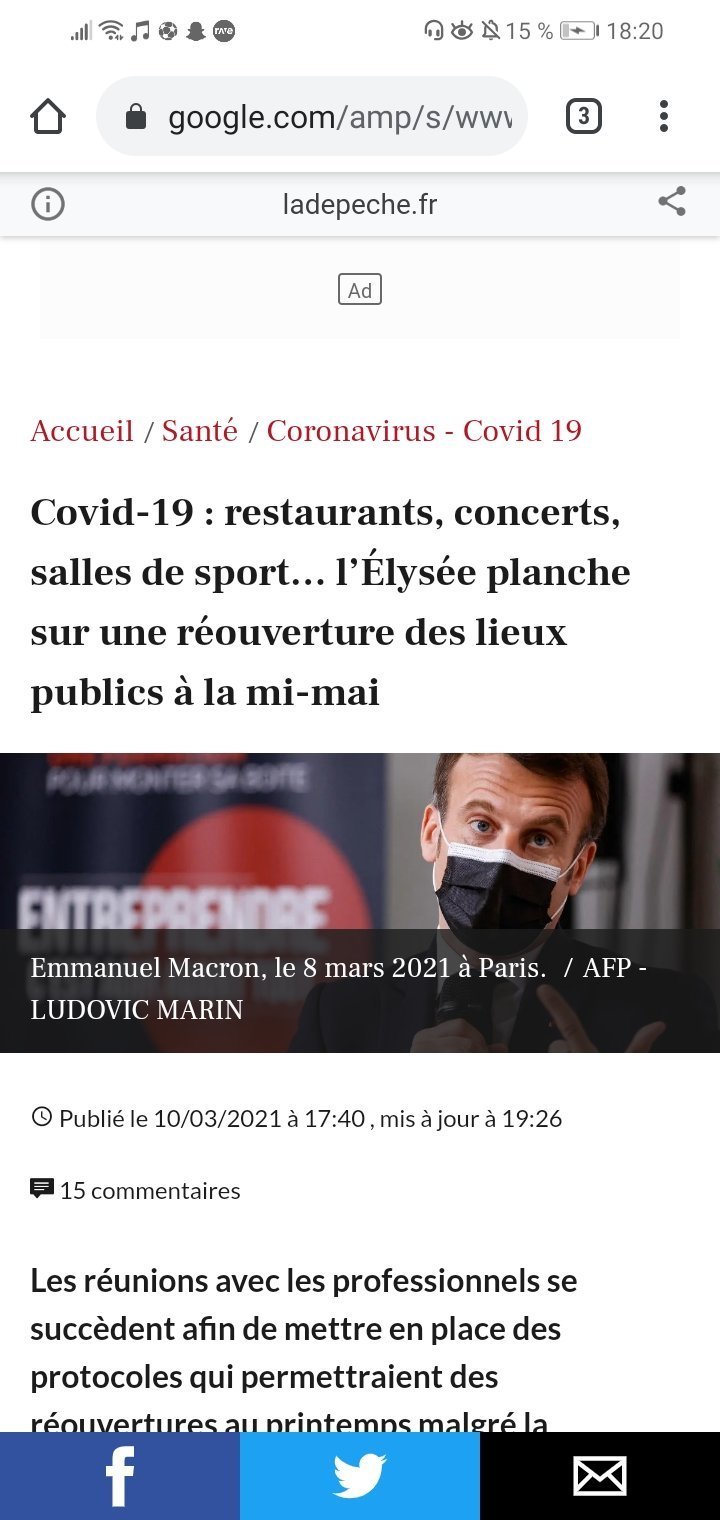Send the article by email
This screenshot has height=1520, width=720.
(600, 1476)
